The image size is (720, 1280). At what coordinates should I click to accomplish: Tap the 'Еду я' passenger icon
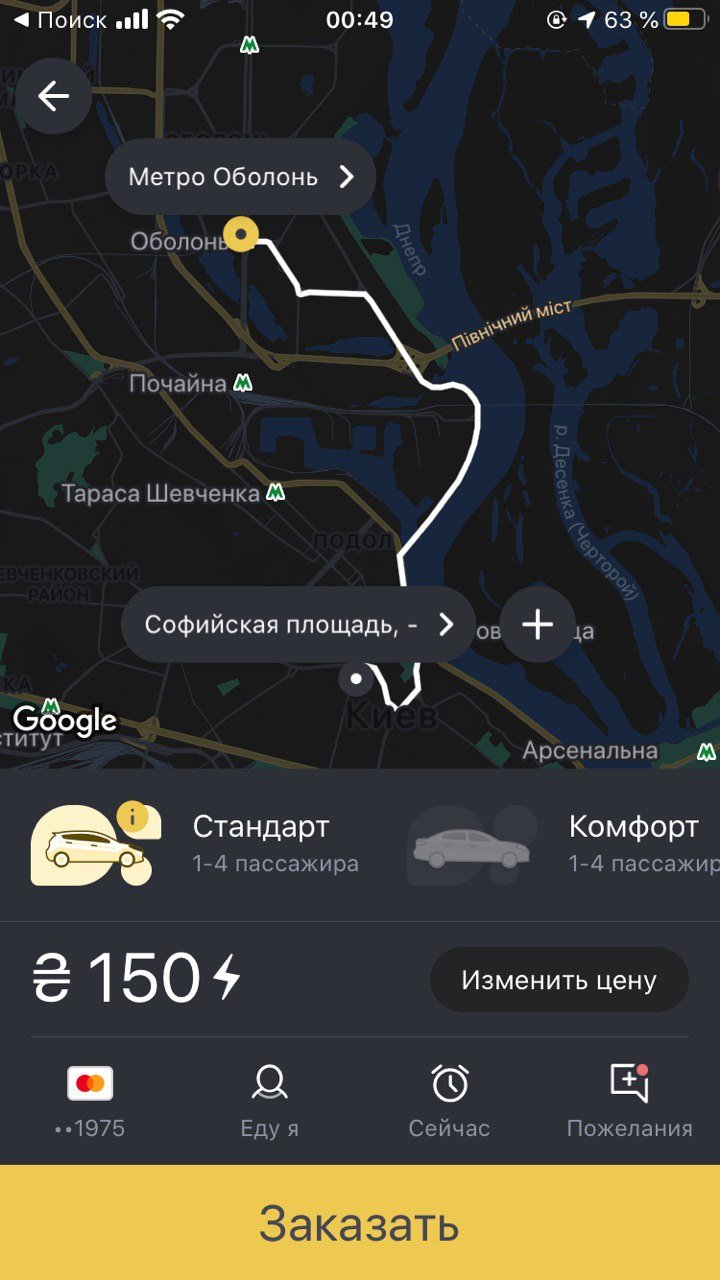(x=268, y=1083)
